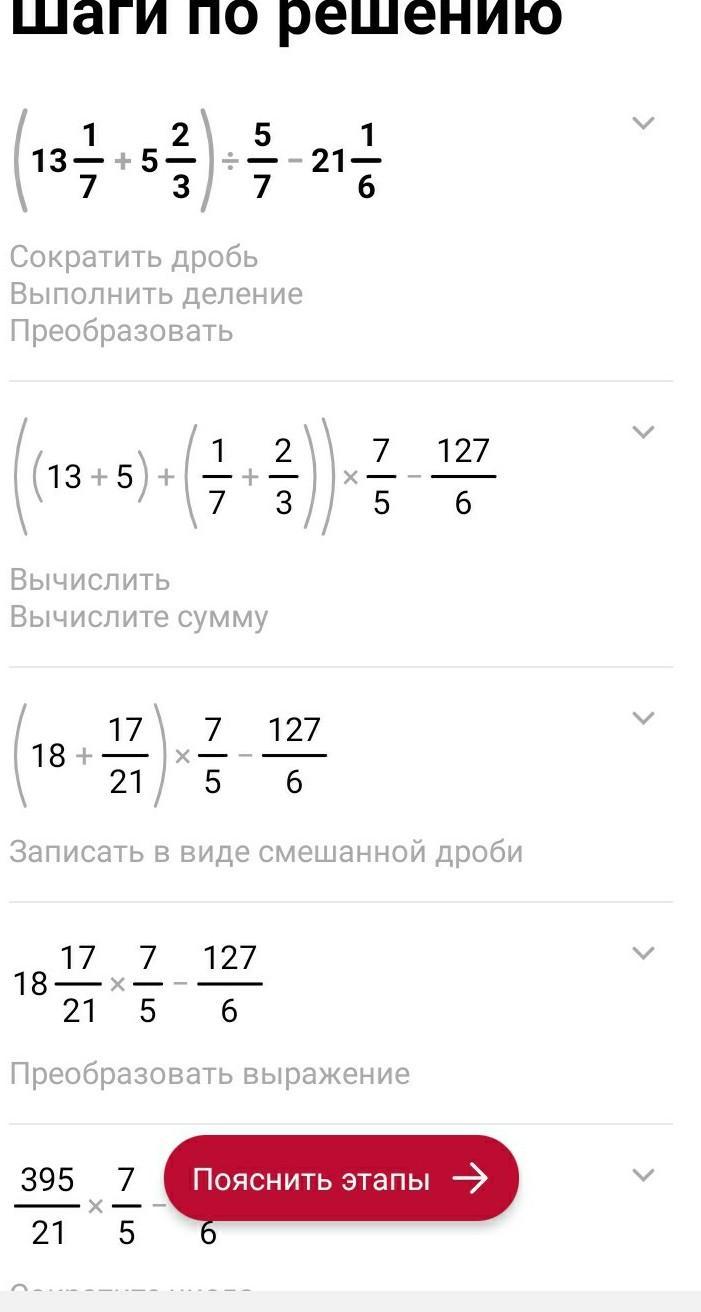
Task: Expand the «Преобразовать выражение» step chevron
Action: (643, 953)
